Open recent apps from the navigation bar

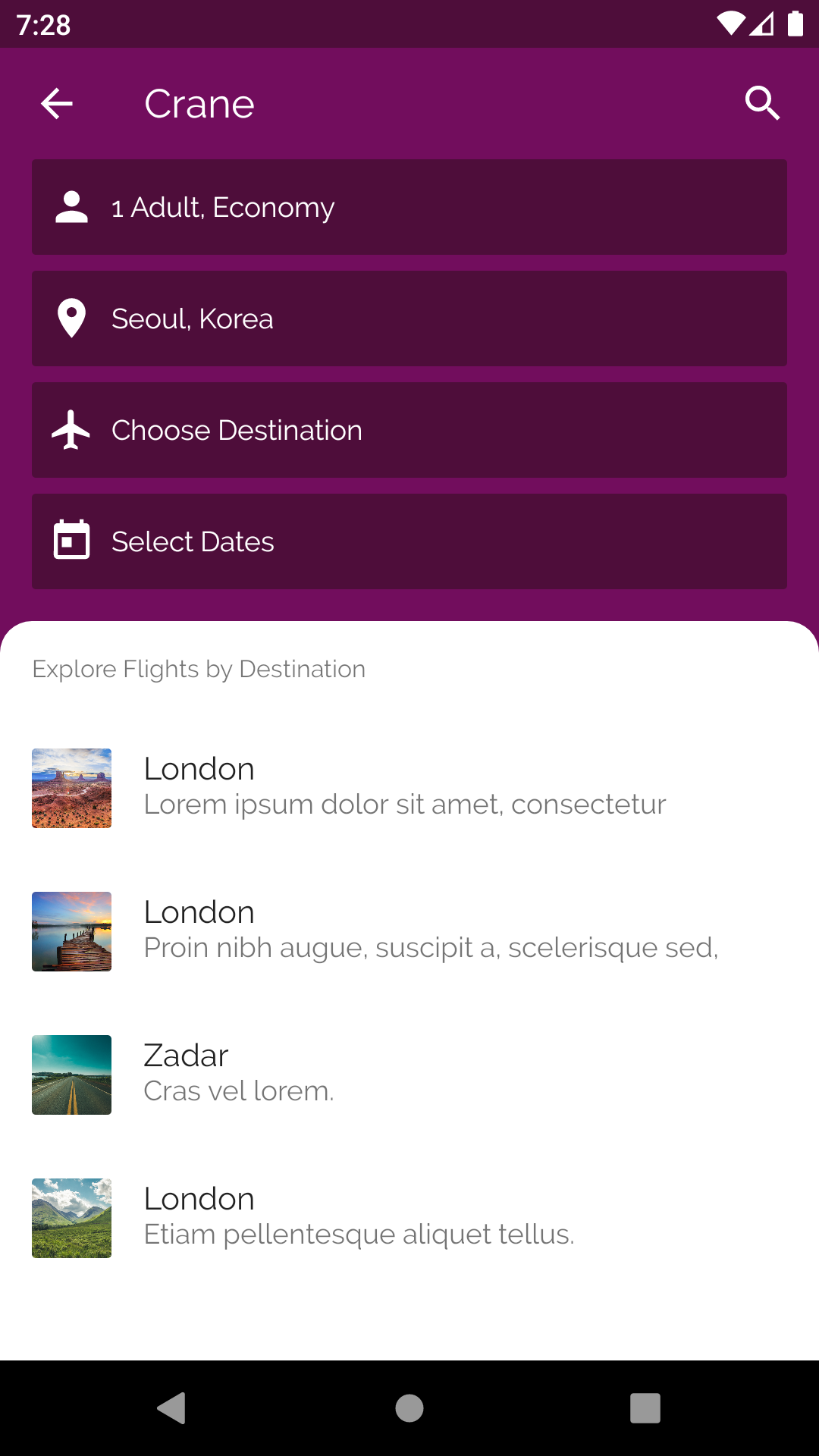(x=645, y=1408)
